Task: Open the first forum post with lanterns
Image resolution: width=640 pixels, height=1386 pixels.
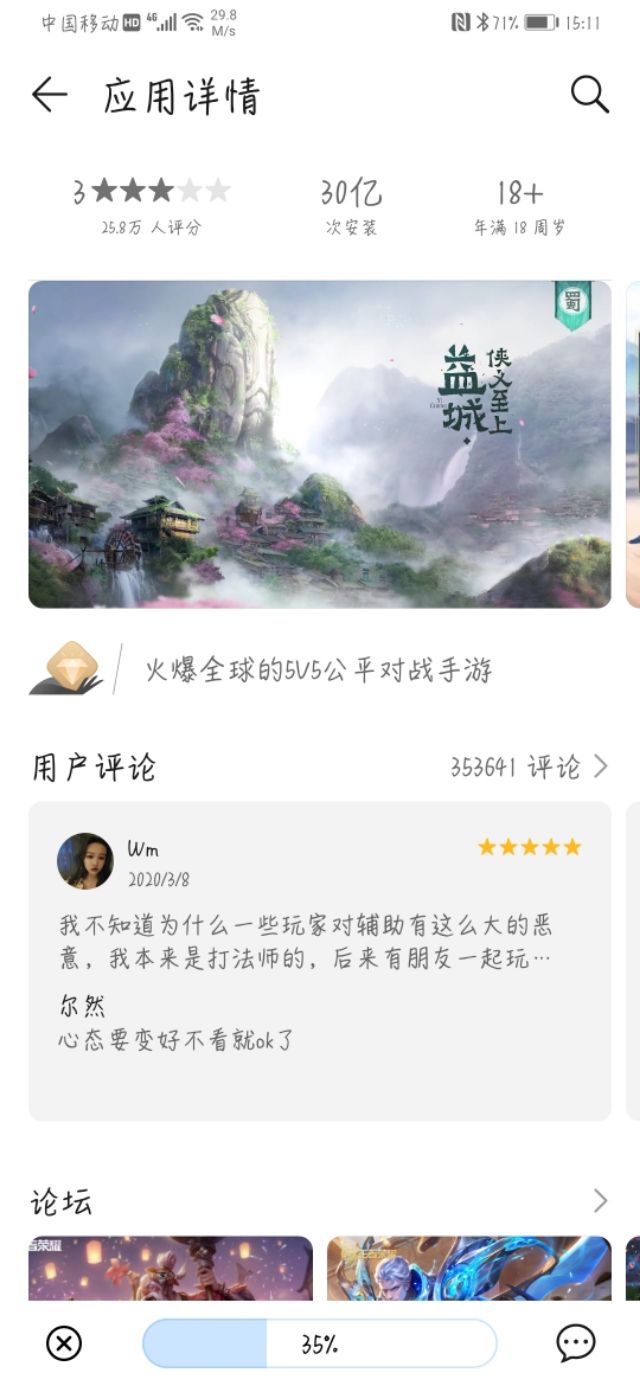Action: click(x=170, y=1268)
